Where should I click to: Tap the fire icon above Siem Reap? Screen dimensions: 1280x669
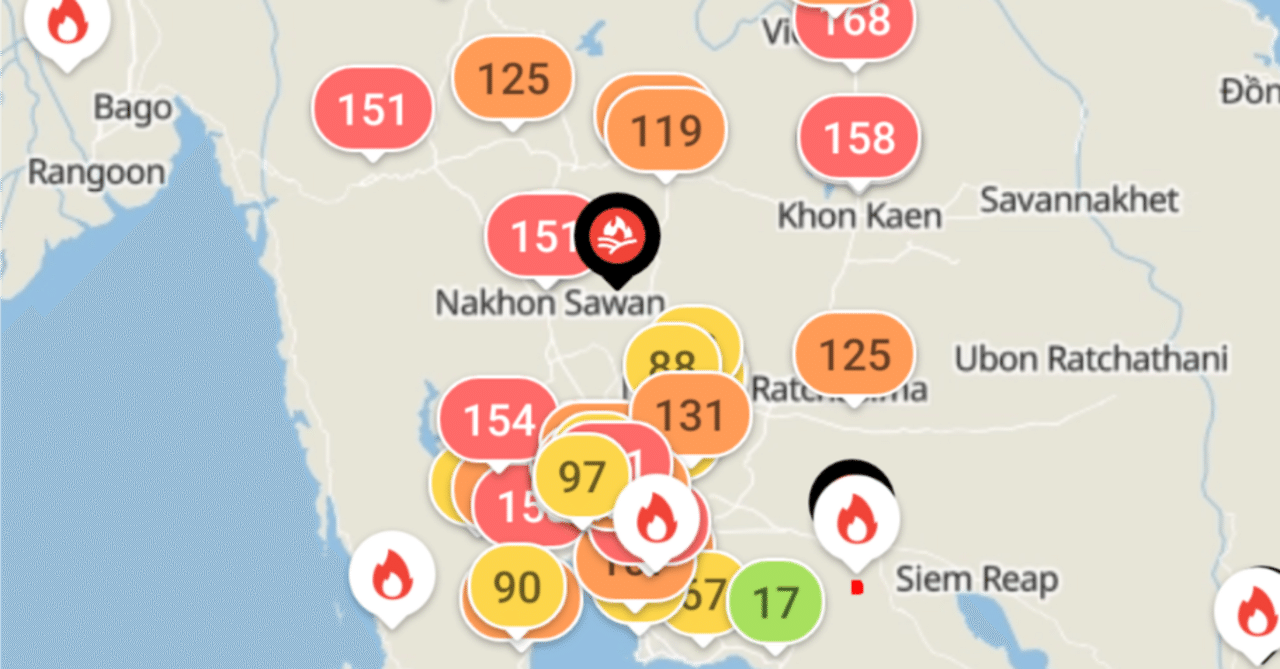(856, 520)
